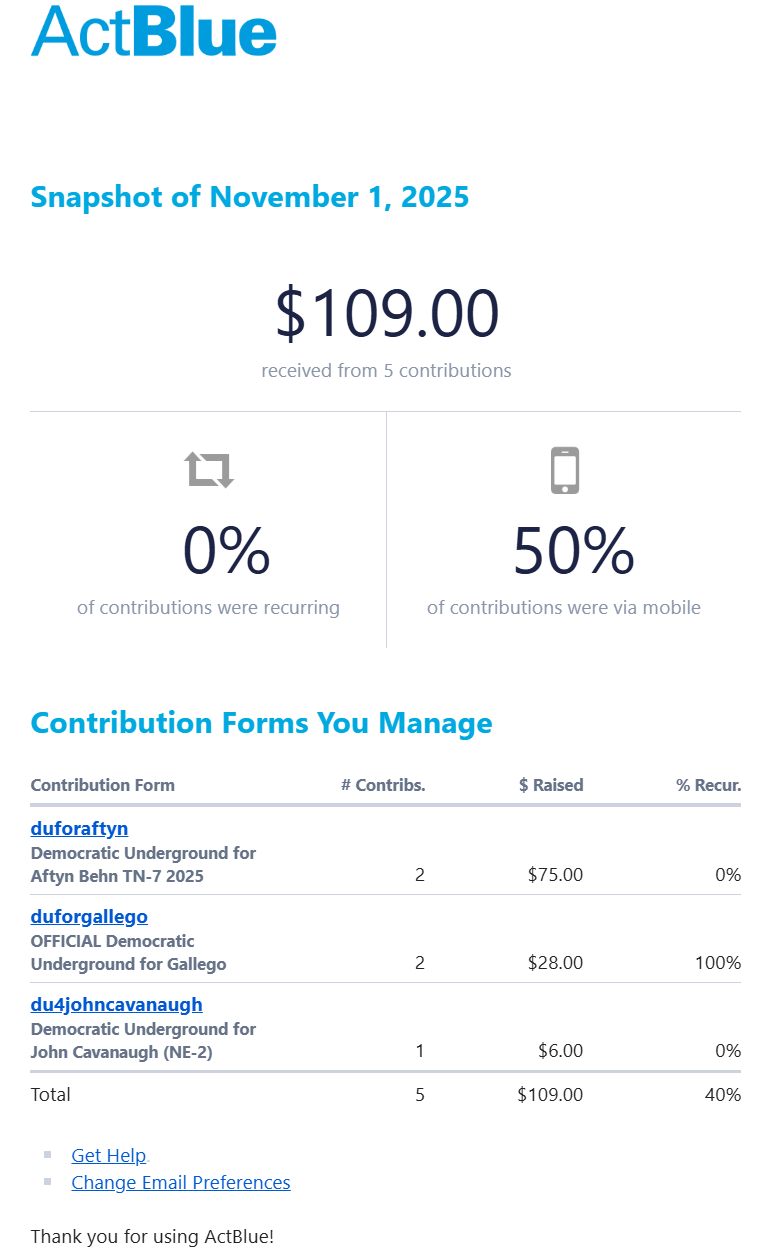Tap the Get Help link
Screen dimensions: 759x1259
tap(108, 1155)
